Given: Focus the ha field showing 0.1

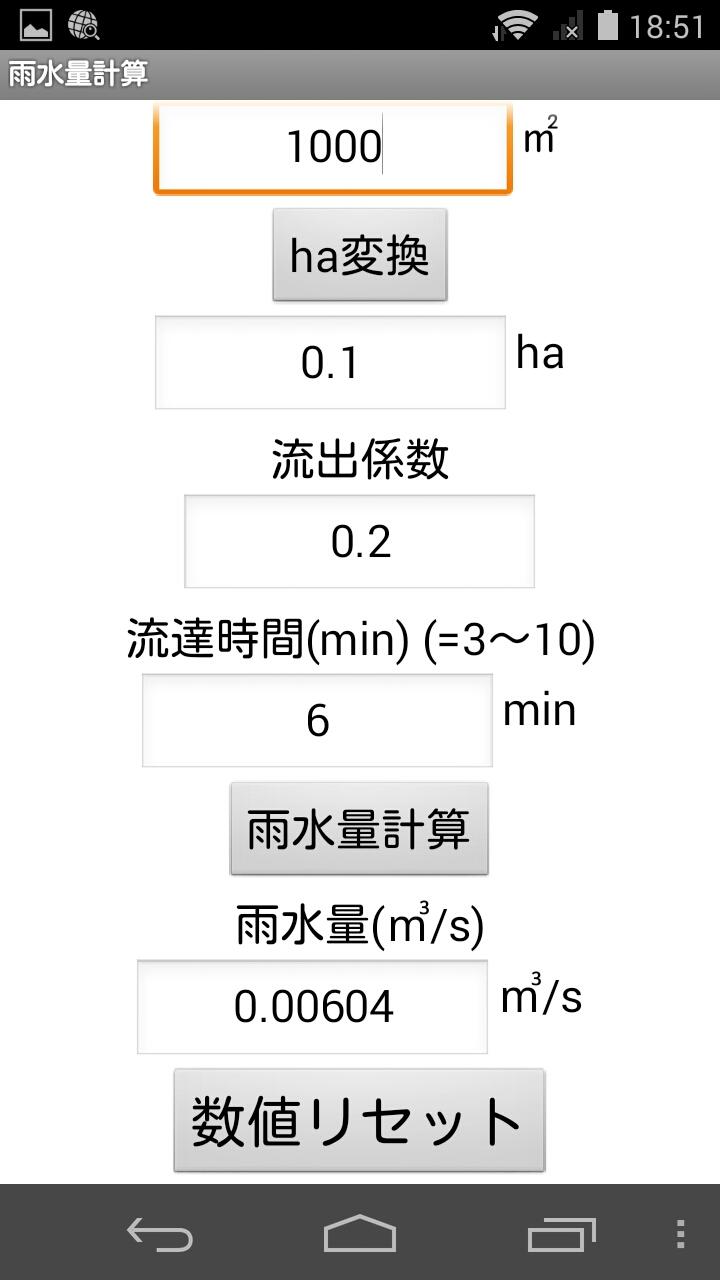Looking at the screenshot, I should [x=330, y=362].
